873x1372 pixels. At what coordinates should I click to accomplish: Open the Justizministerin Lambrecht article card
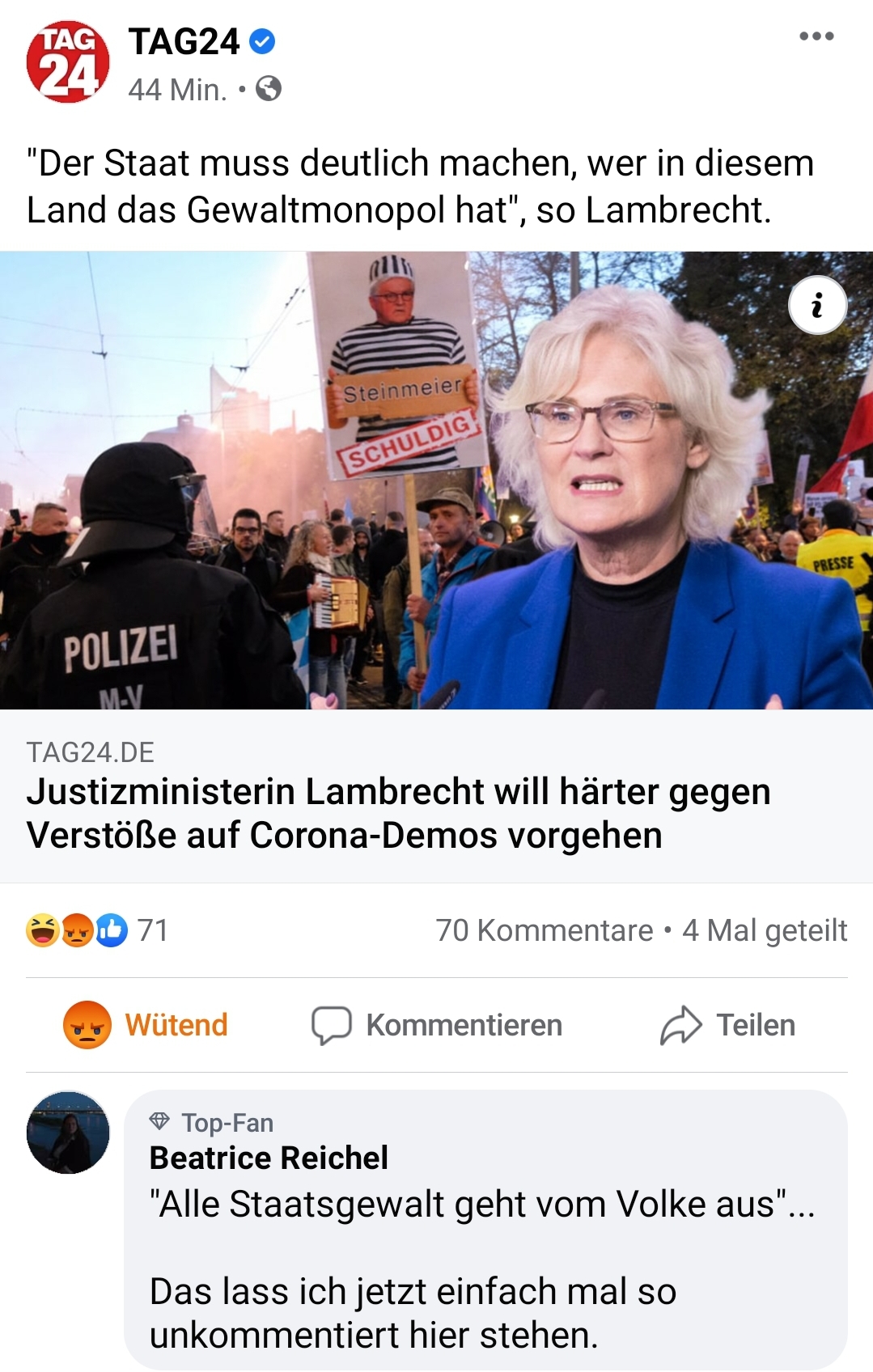click(x=398, y=812)
